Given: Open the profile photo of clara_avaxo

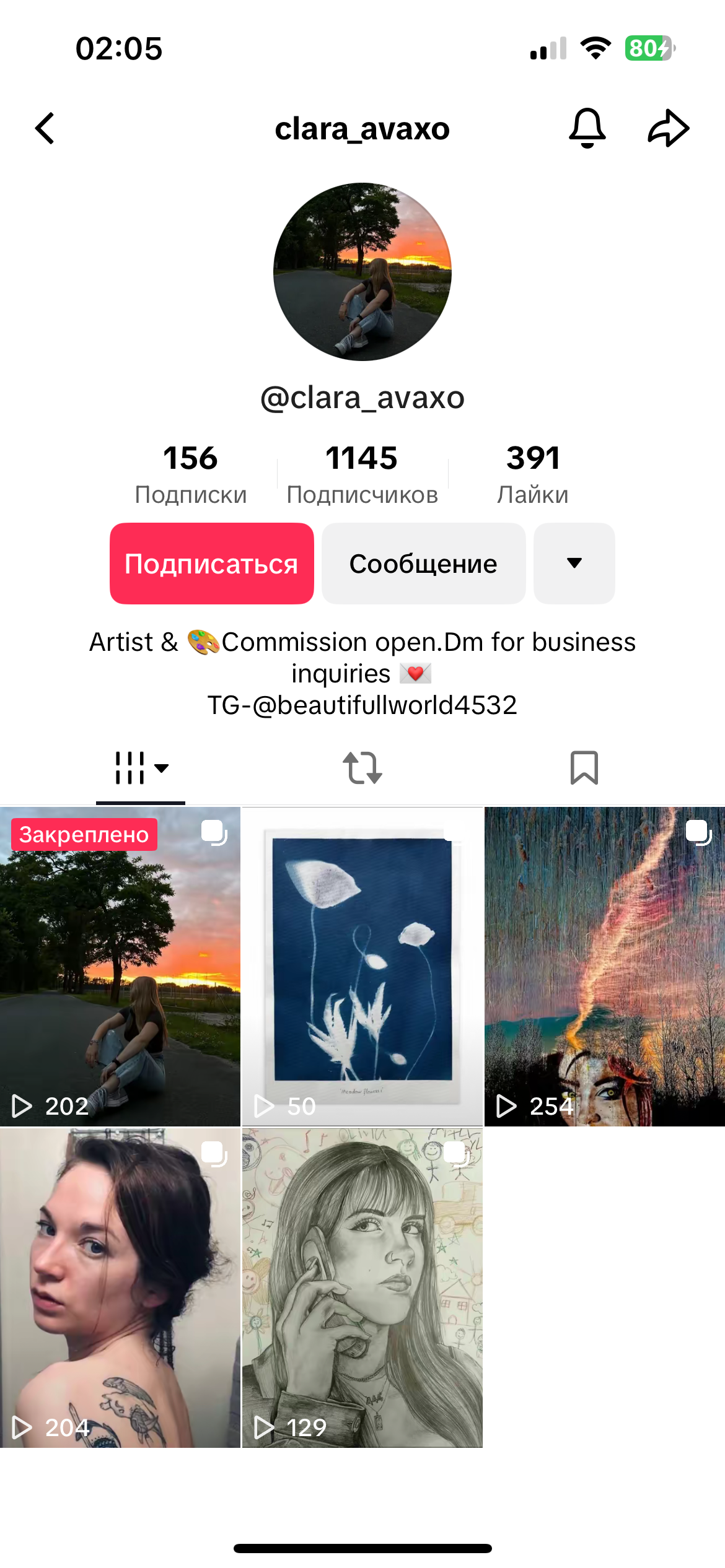Looking at the screenshot, I should [x=362, y=272].
